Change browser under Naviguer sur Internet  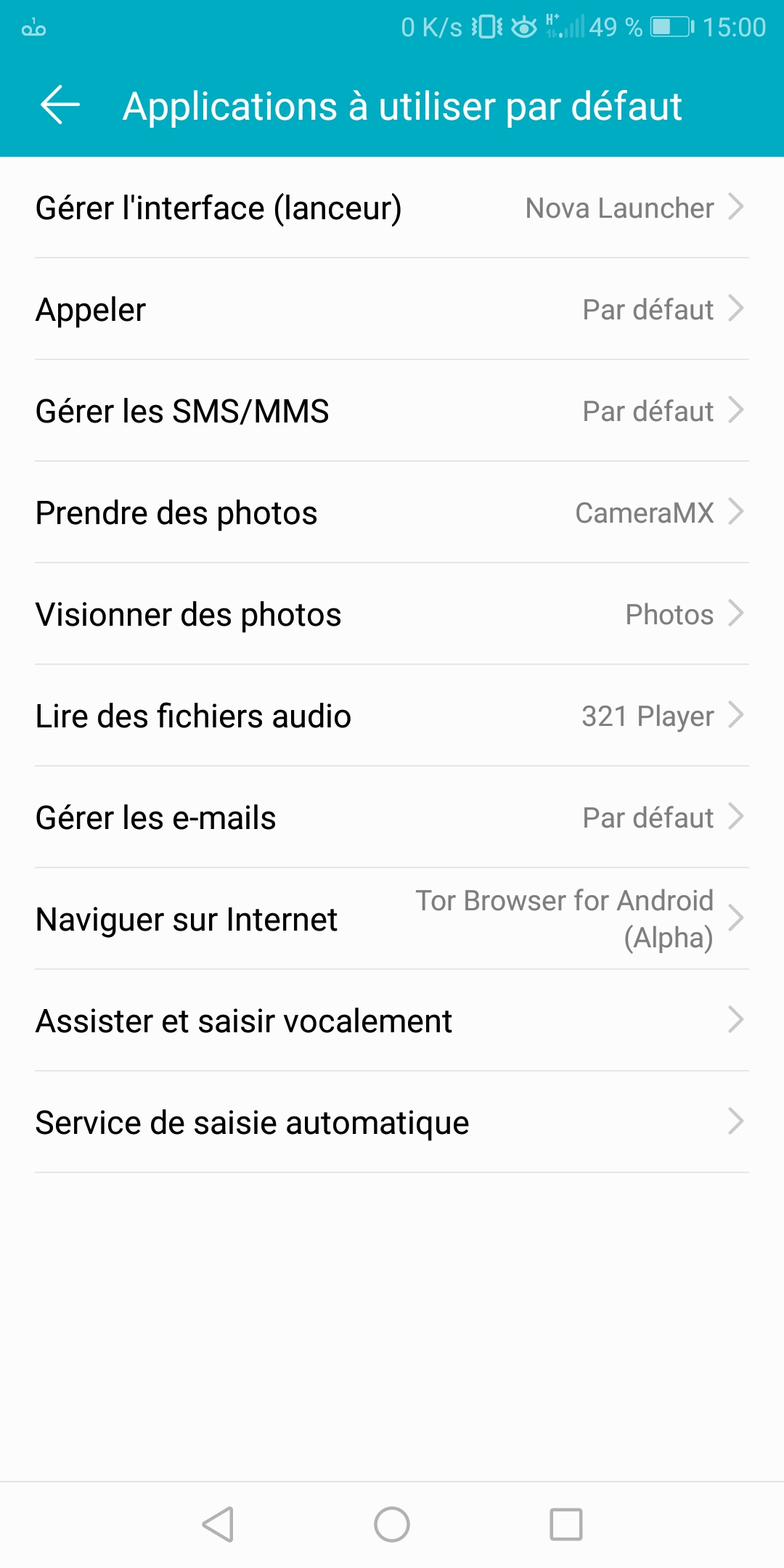pos(392,919)
